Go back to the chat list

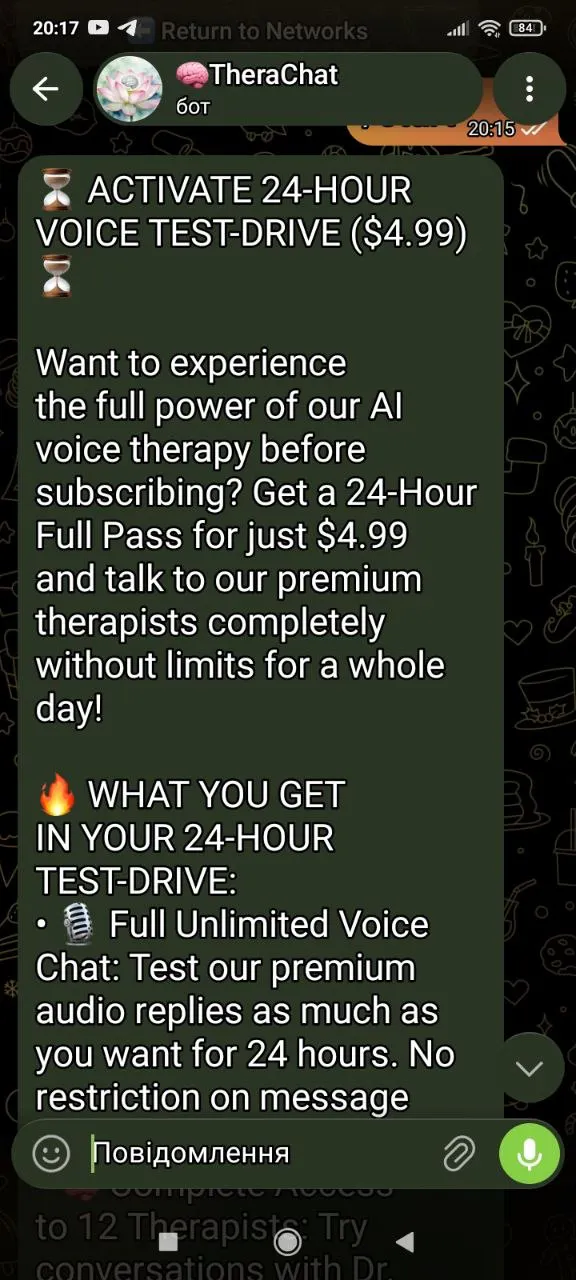click(46, 89)
